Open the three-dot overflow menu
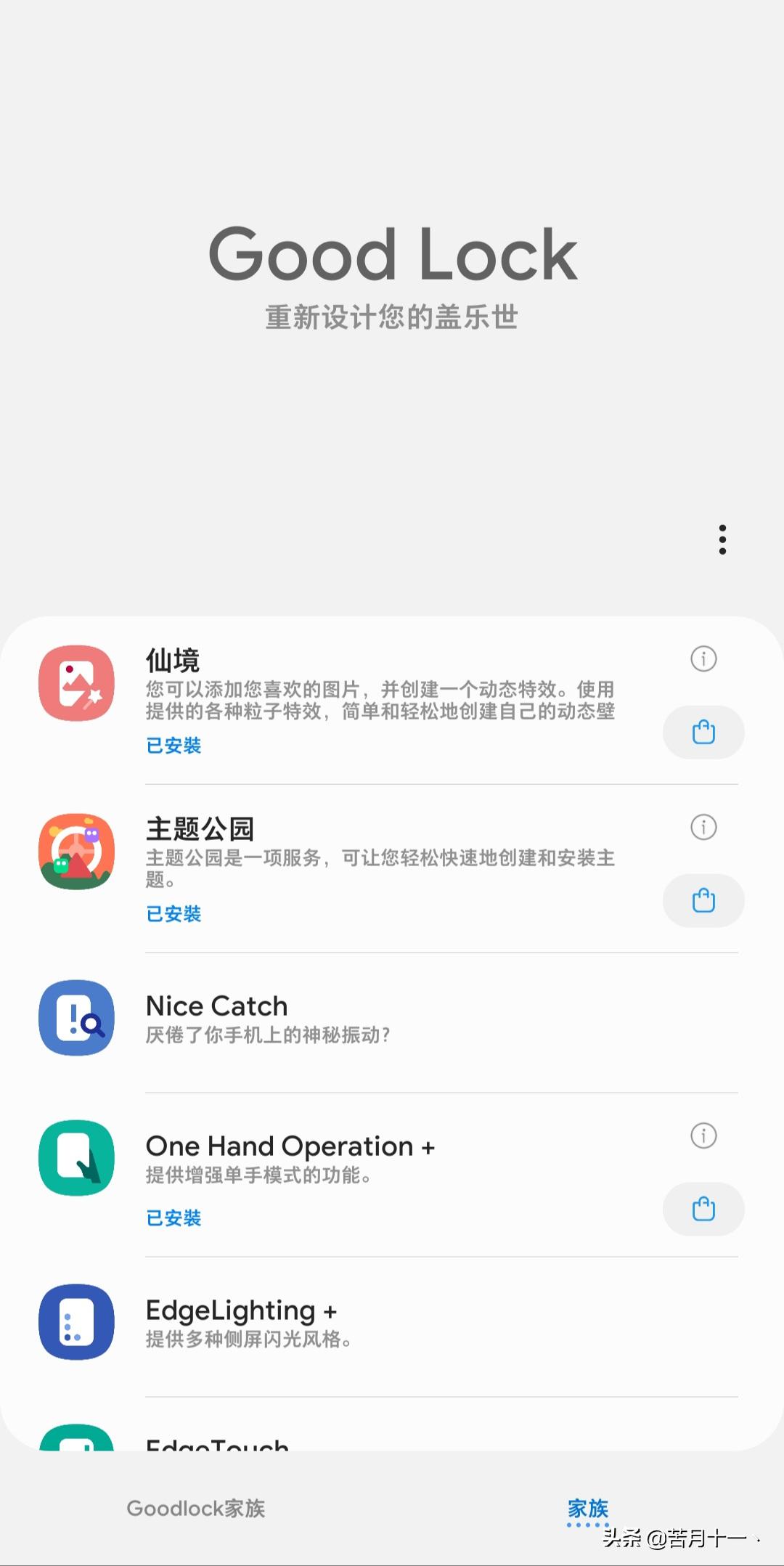 point(722,539)
